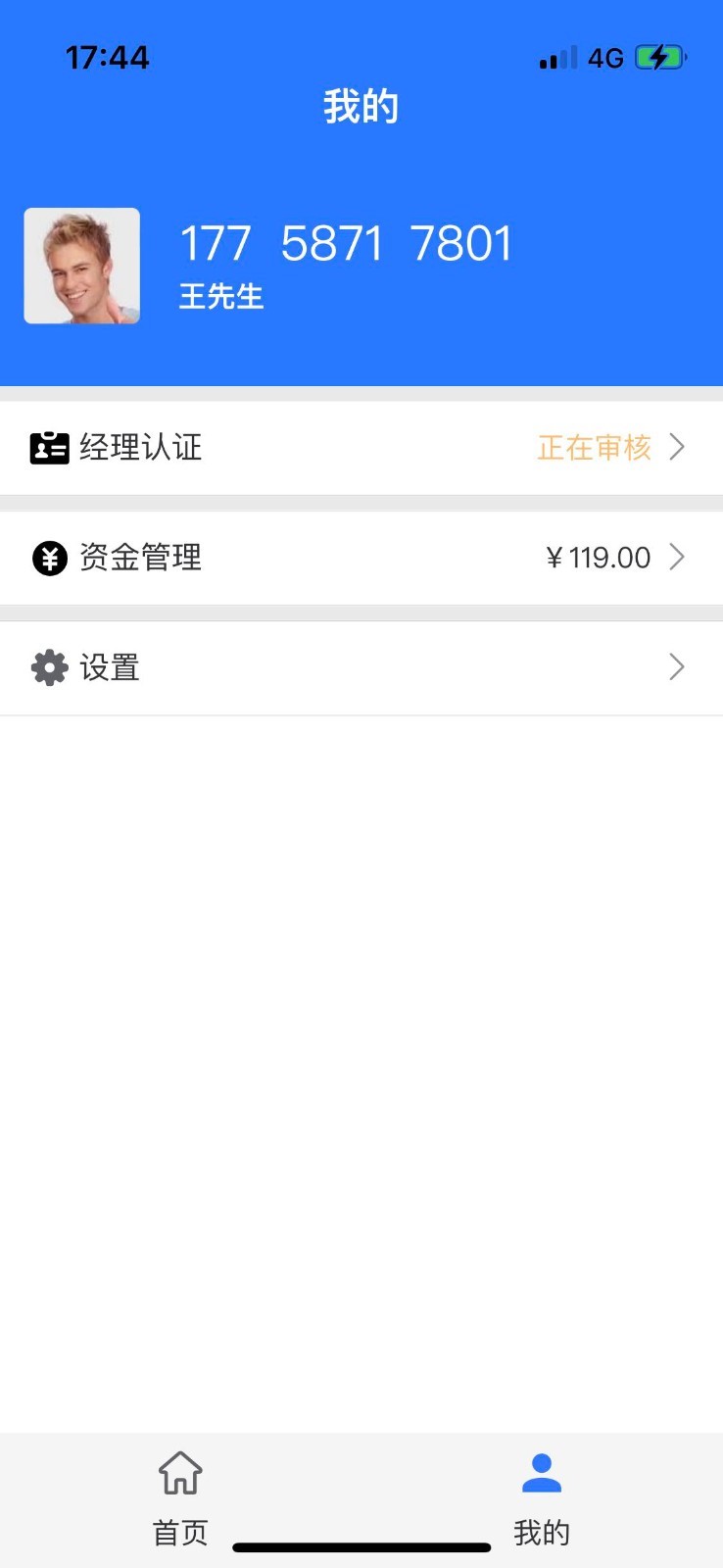This screenshot has height=1568, width=723.
Task: Tap the profile avatar photo
Action: click(x=82, y=266)
